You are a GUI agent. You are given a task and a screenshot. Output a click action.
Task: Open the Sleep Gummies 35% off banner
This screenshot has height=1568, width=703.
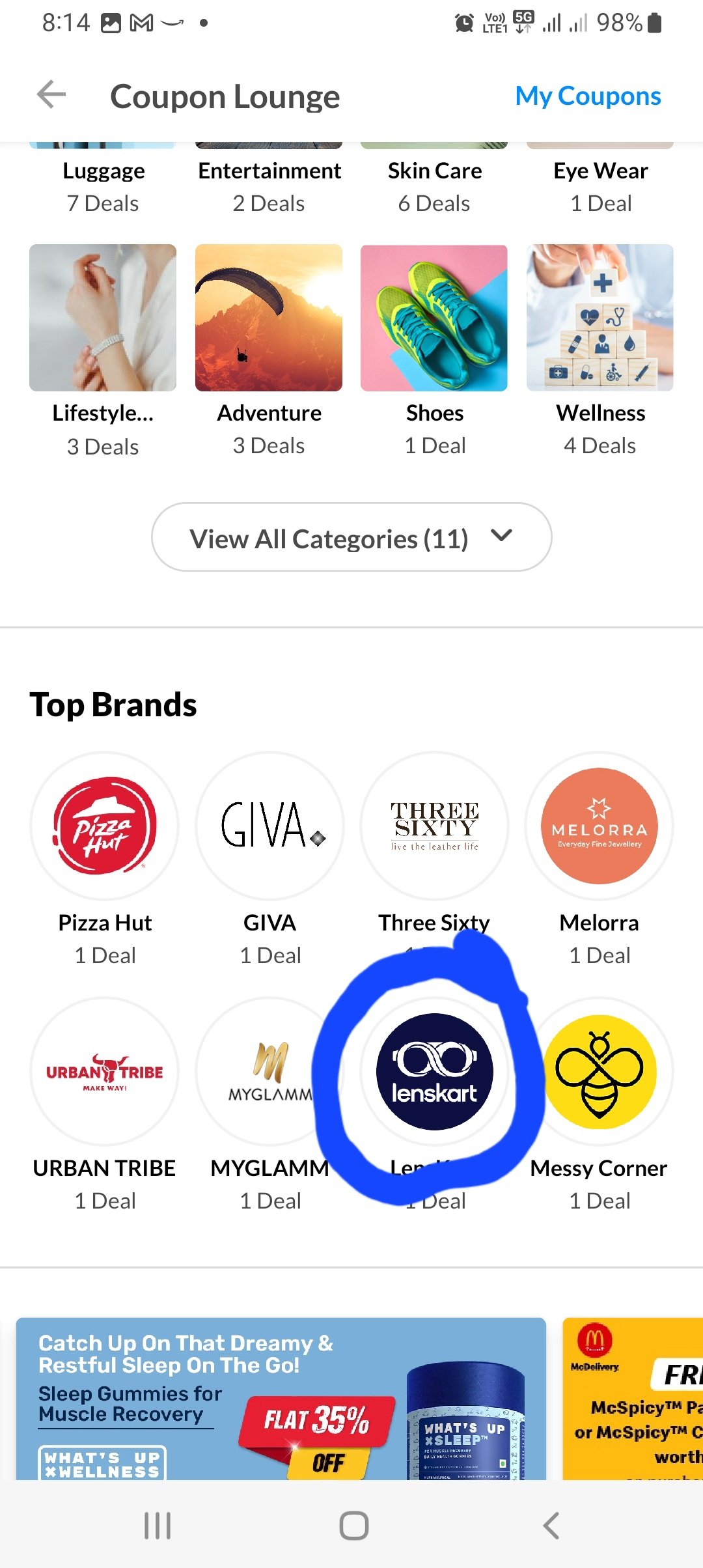[x=281, y=1399]
